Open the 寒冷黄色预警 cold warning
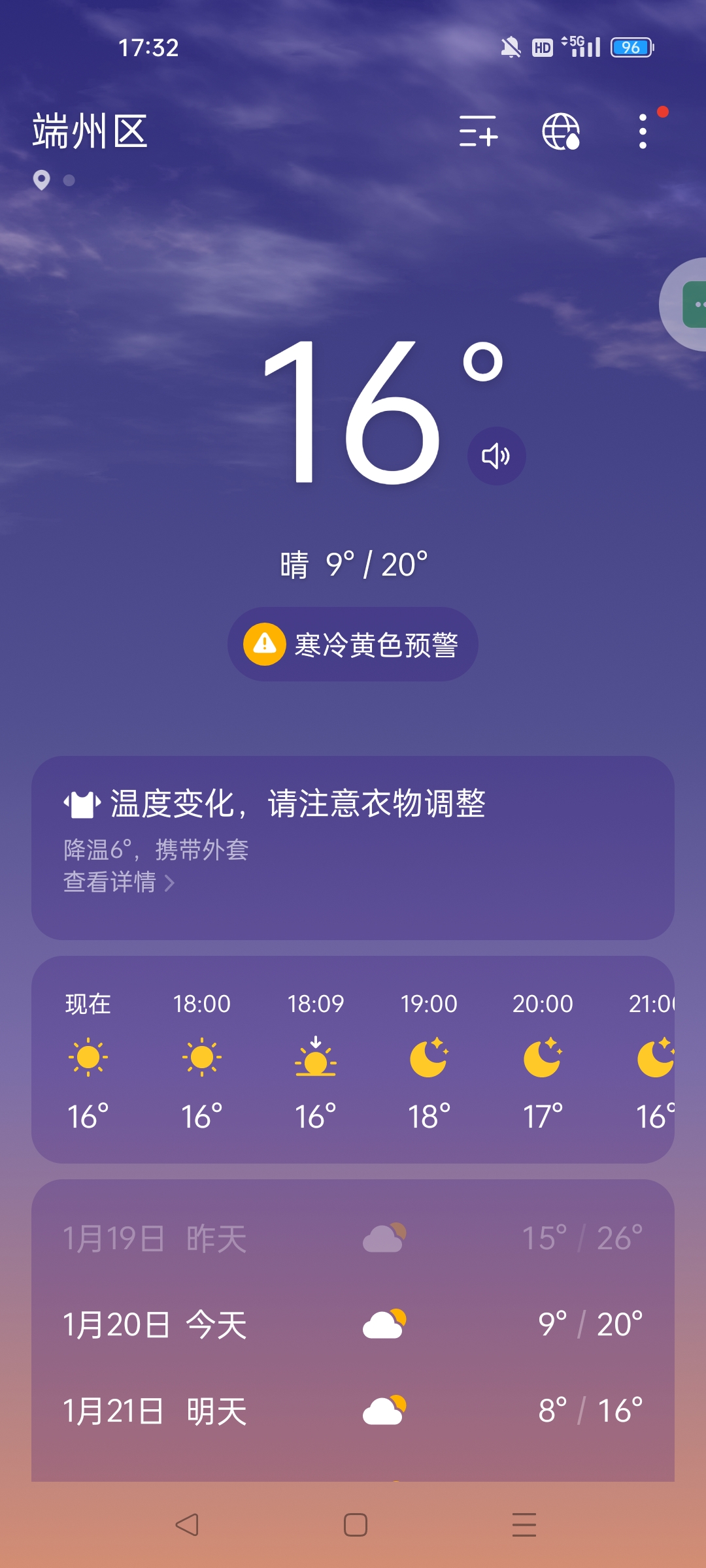706x1568 pixels. coord(353,645)
